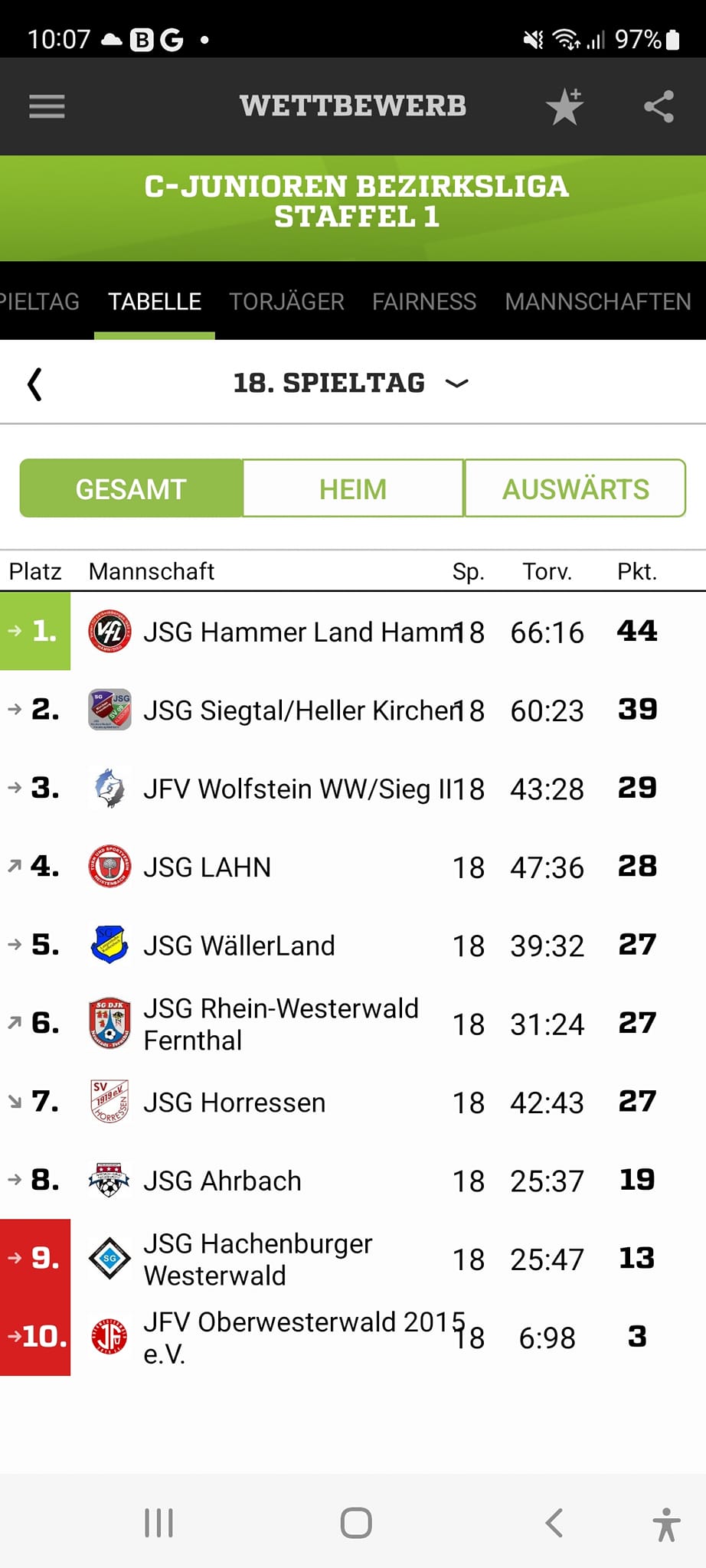Viewport: 706px width, 1568px height.
Task: View JSG WällerLand details
Action: (239, 946)
